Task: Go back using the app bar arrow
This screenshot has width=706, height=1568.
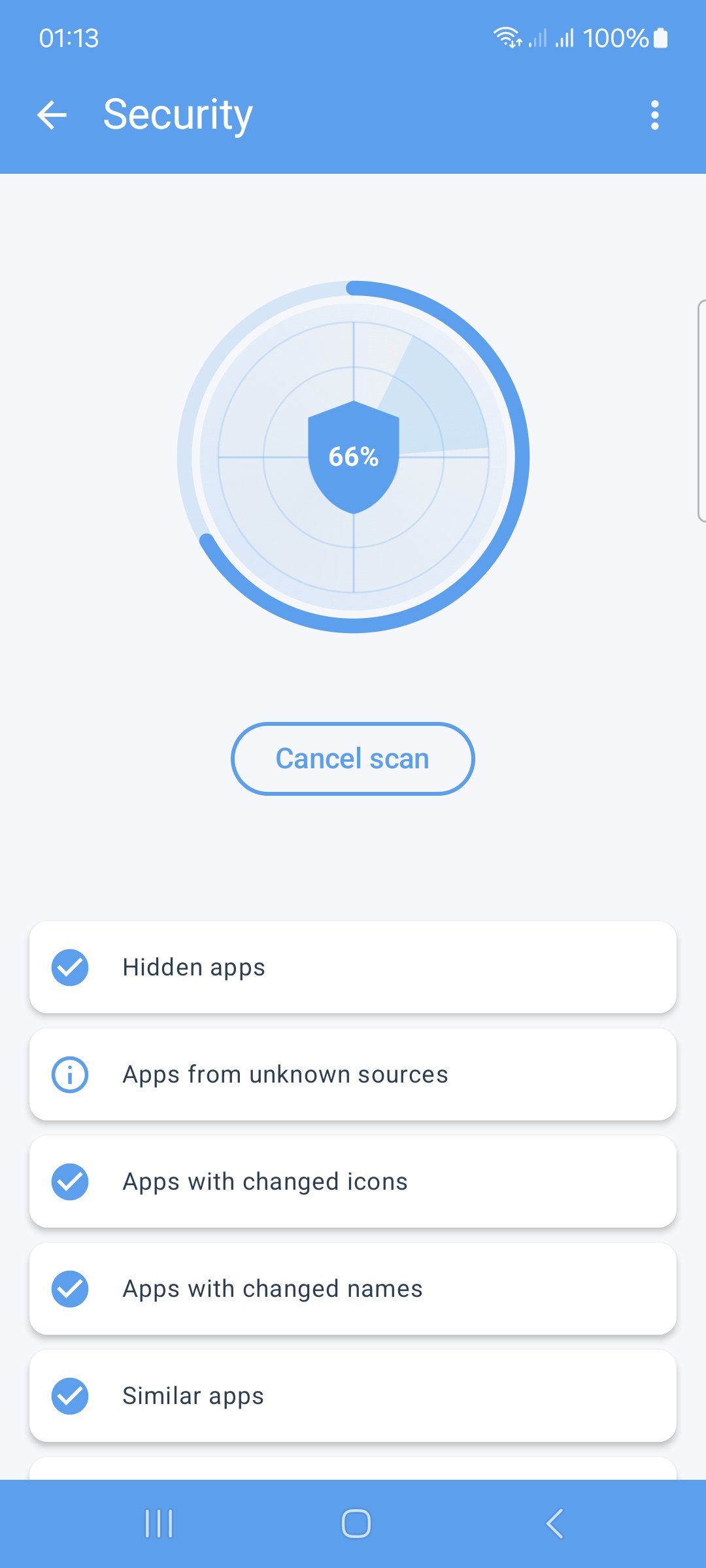Action: 52,115
